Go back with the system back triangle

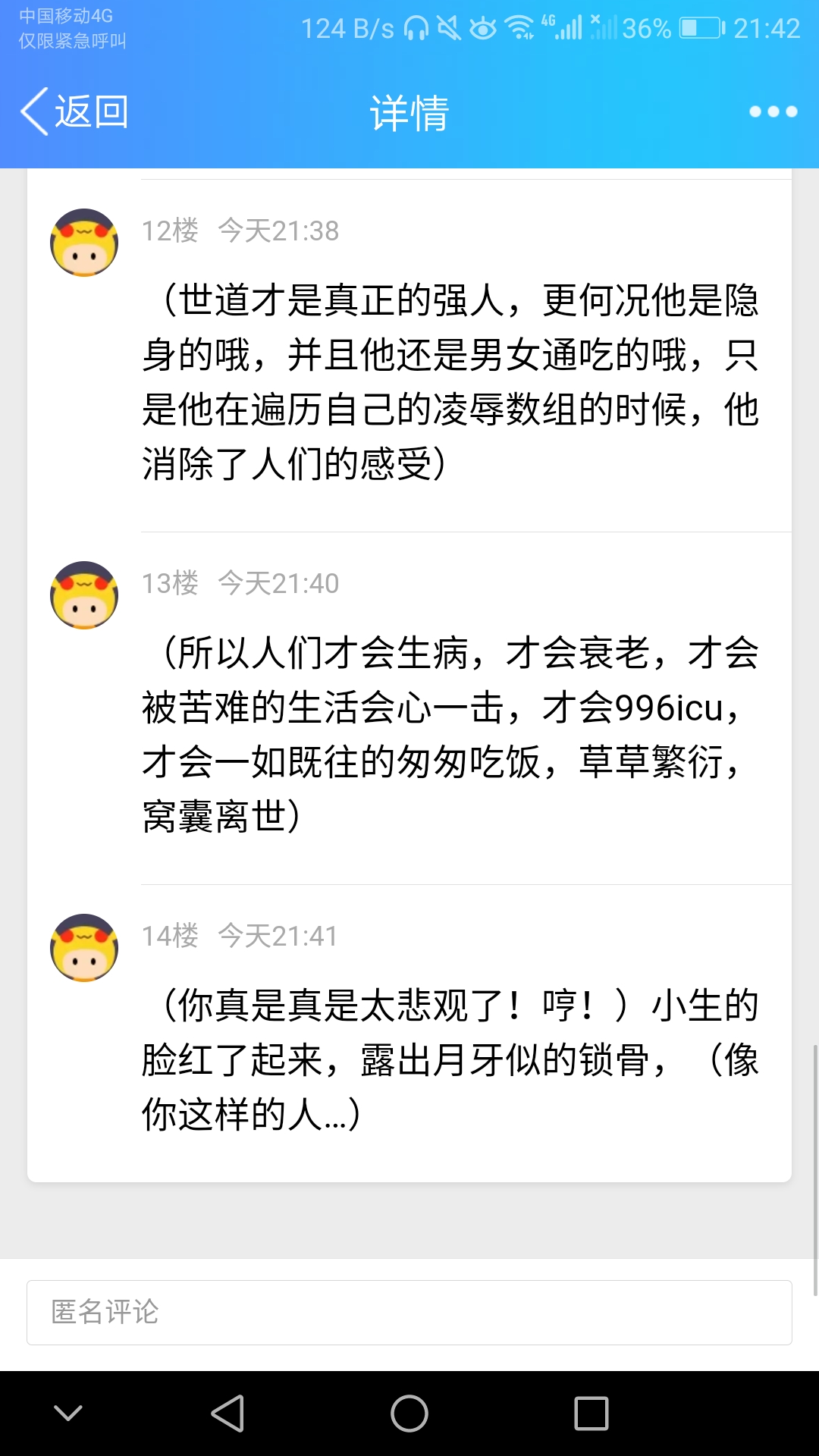pyautogui.click(x=227, y=1414)
